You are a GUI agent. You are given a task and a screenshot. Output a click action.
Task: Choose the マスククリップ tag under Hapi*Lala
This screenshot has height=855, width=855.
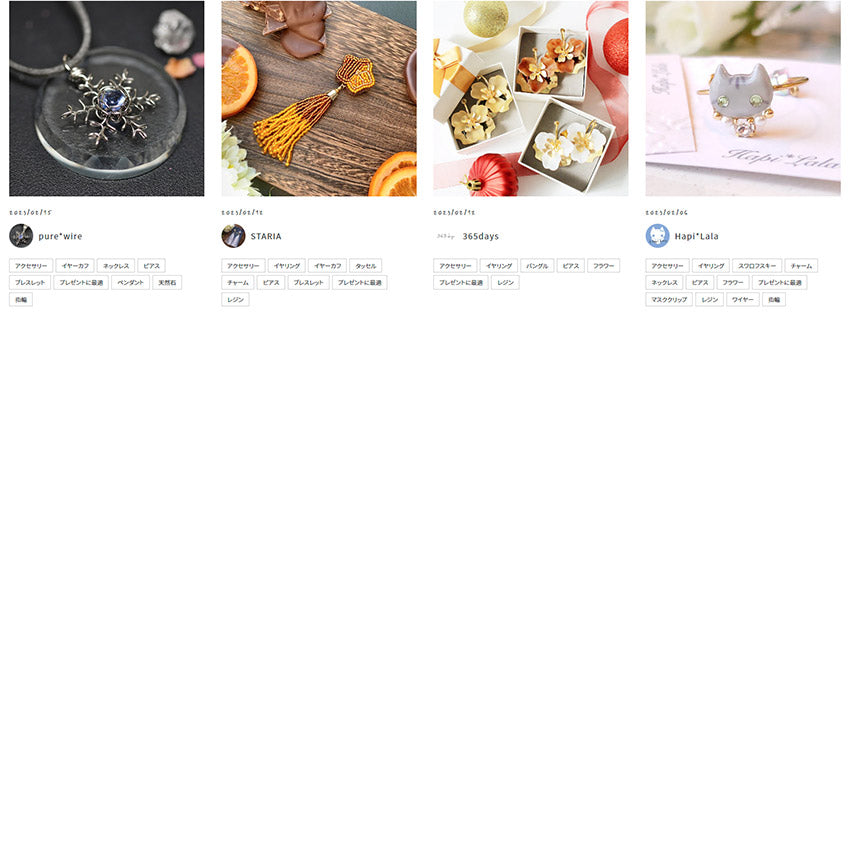[x=669, y=300]
